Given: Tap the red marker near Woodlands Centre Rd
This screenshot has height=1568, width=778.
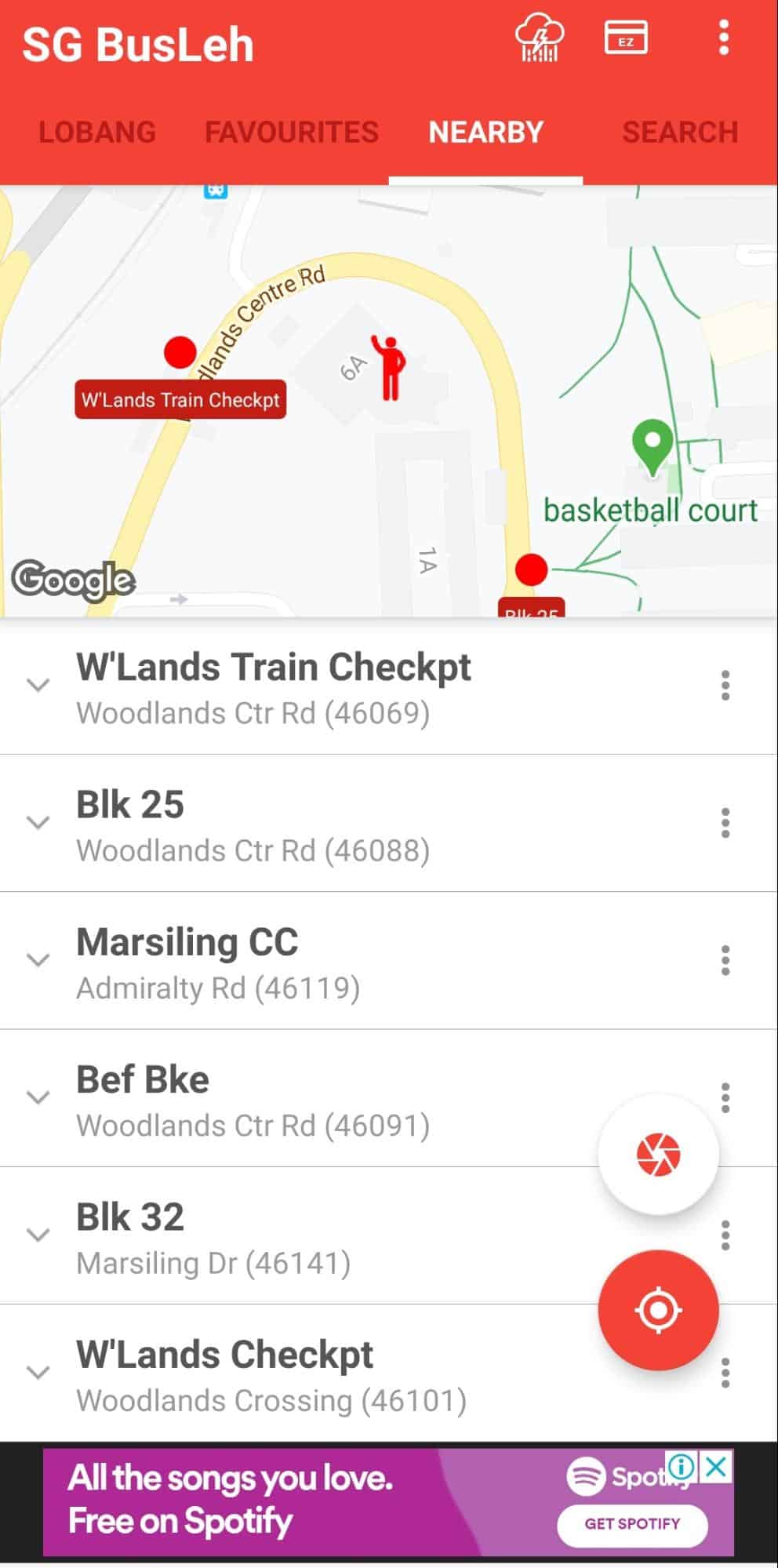Looking at the screenshot, I should pyautogui.click(x=180, y=355).
